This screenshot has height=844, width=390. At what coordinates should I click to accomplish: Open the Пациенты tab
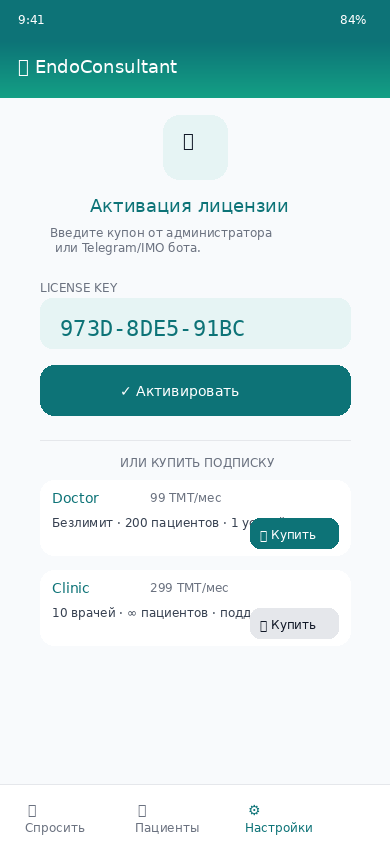(x=167, y=819)
